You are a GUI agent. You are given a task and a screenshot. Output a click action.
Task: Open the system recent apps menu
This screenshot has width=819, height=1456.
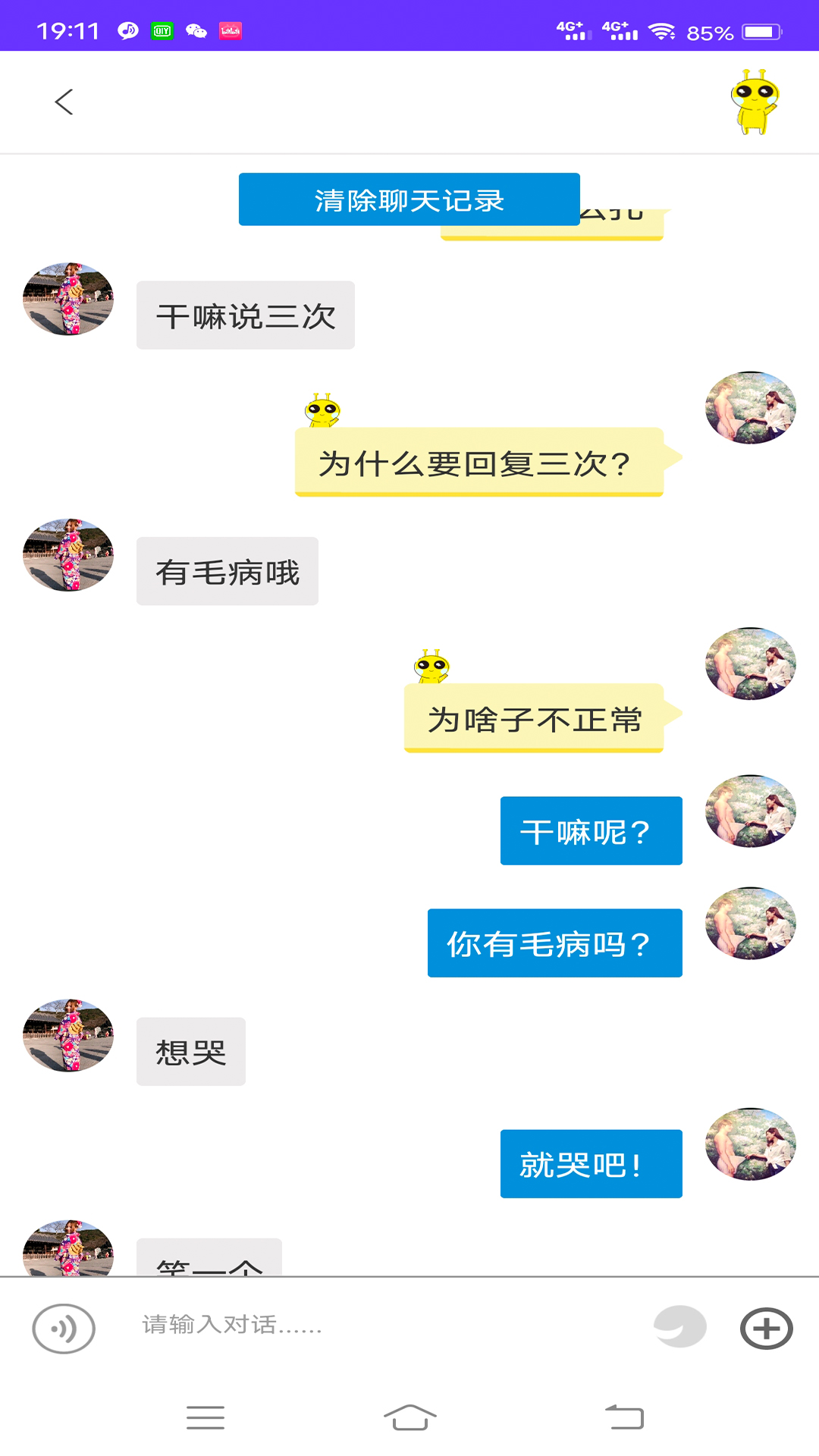coord(205,1417)
